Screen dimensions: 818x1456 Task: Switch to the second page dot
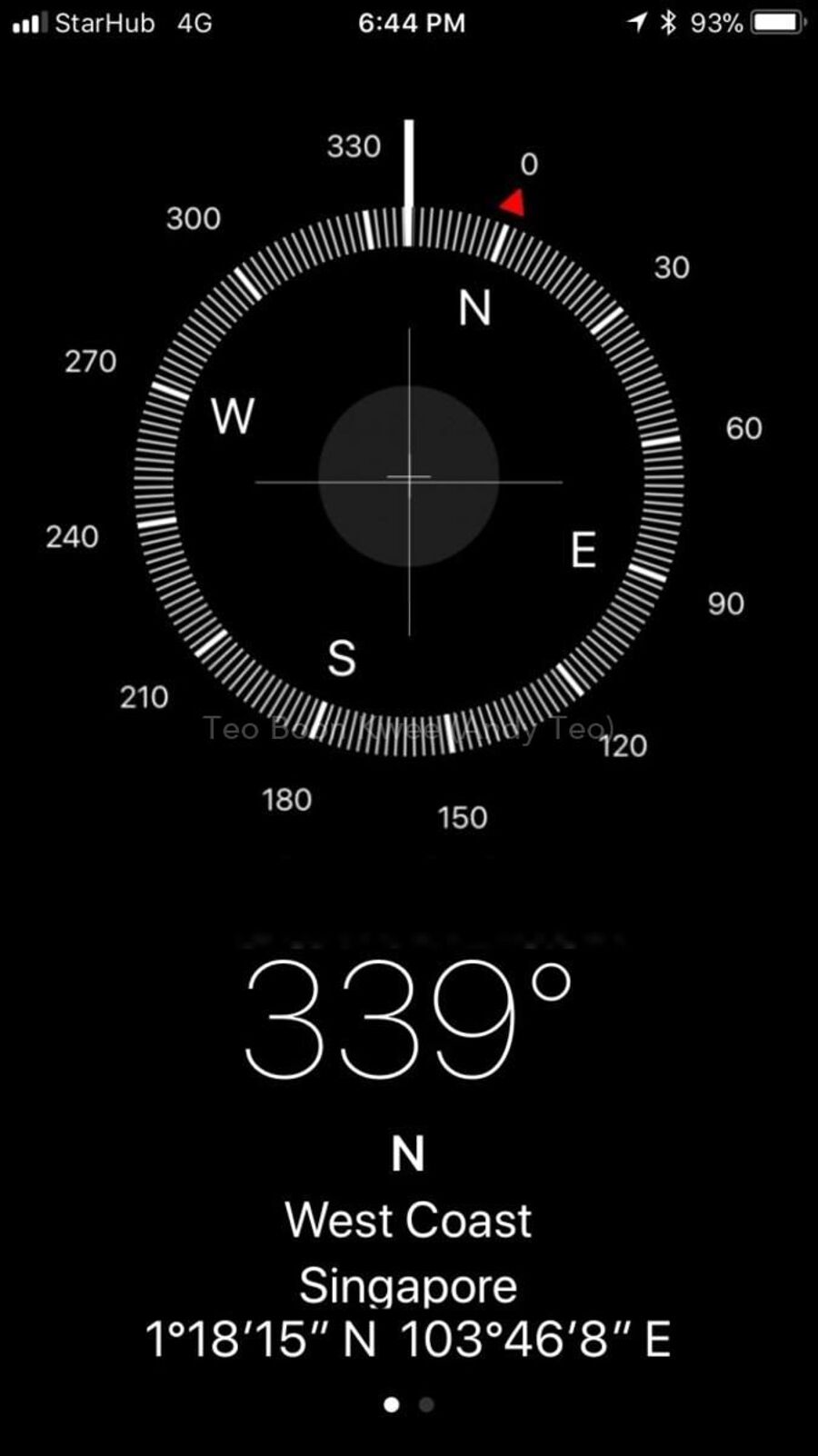(x=426, y=1404)
